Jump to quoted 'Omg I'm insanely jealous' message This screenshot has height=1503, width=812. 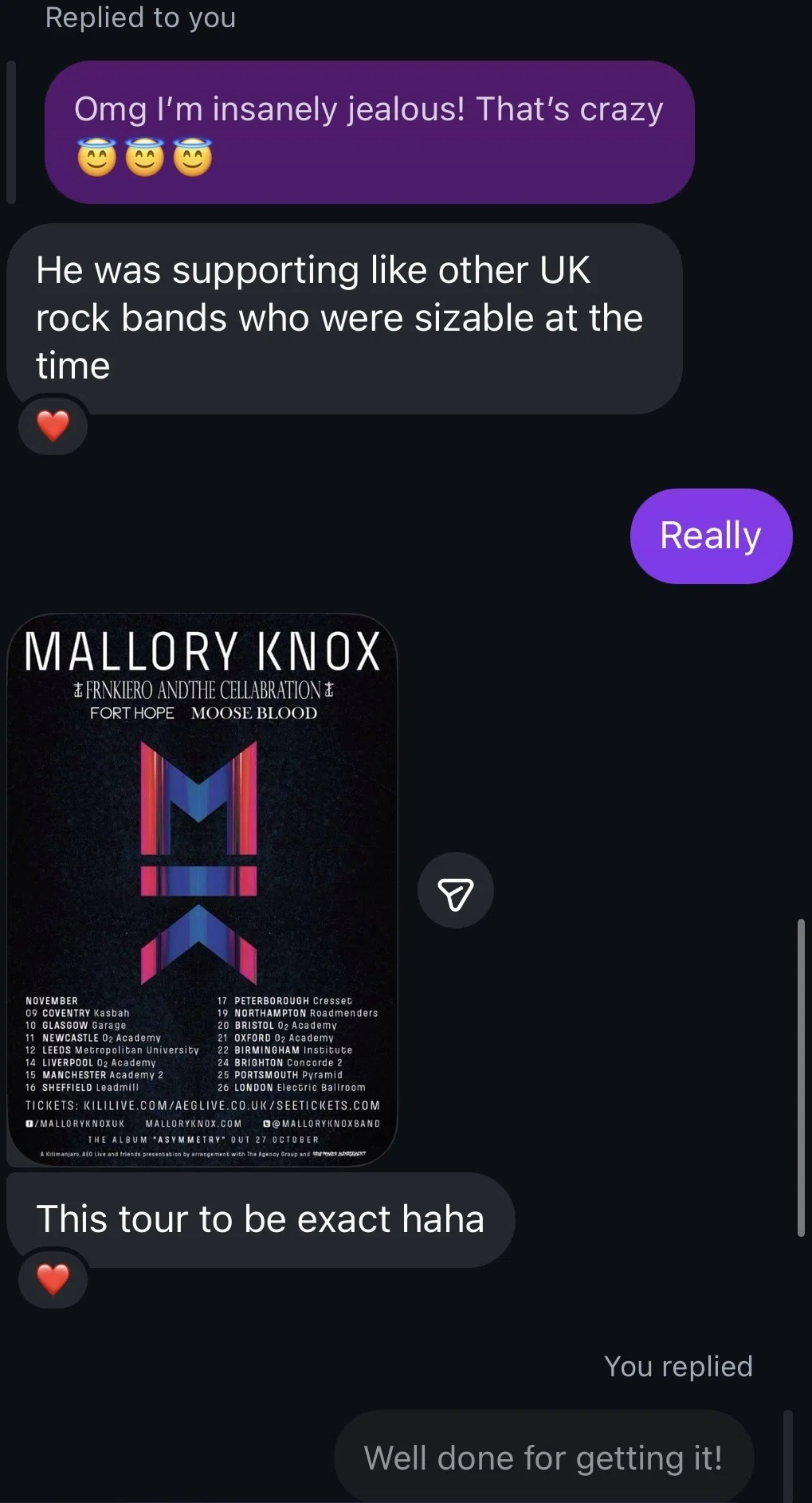click(x=369, y=132)
